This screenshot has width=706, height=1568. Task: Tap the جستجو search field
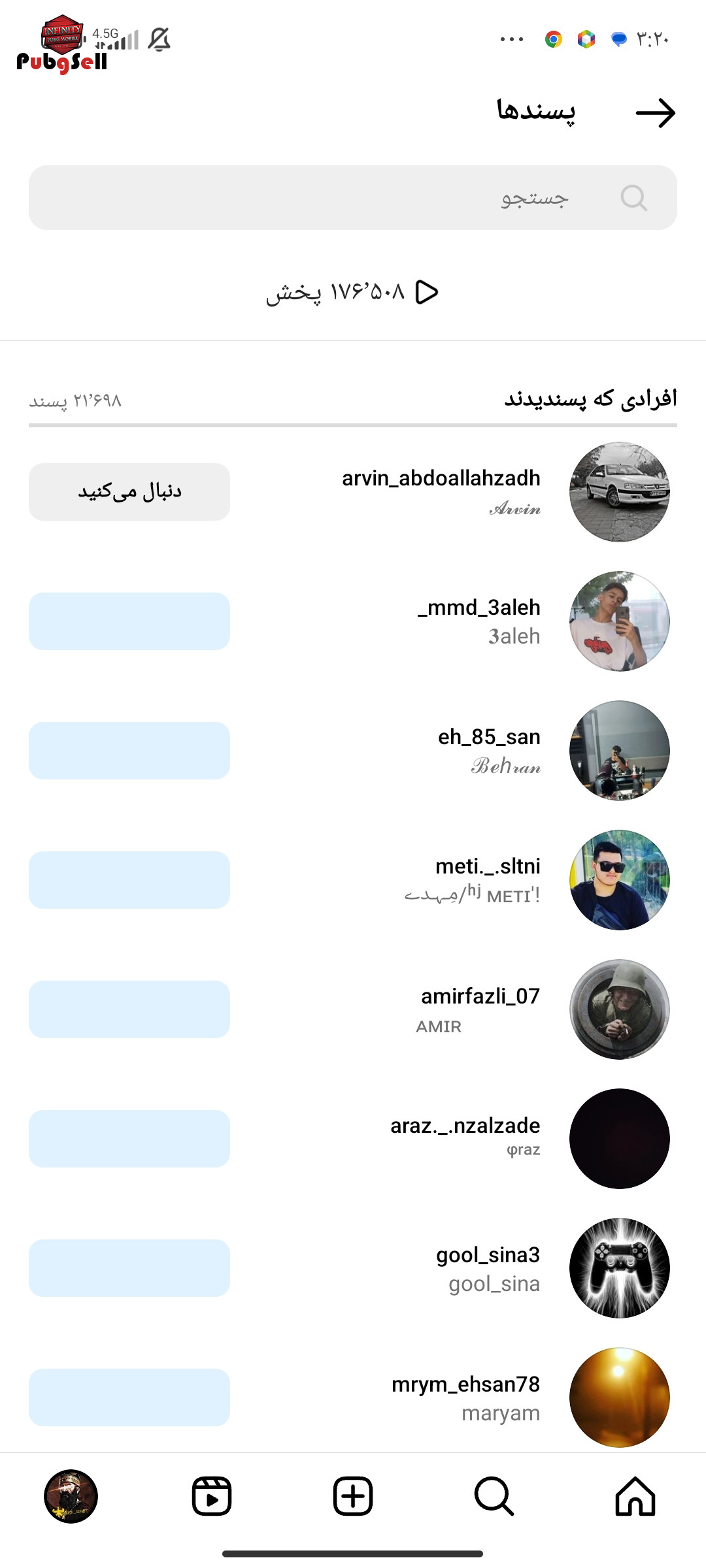(x=353, y=197)
